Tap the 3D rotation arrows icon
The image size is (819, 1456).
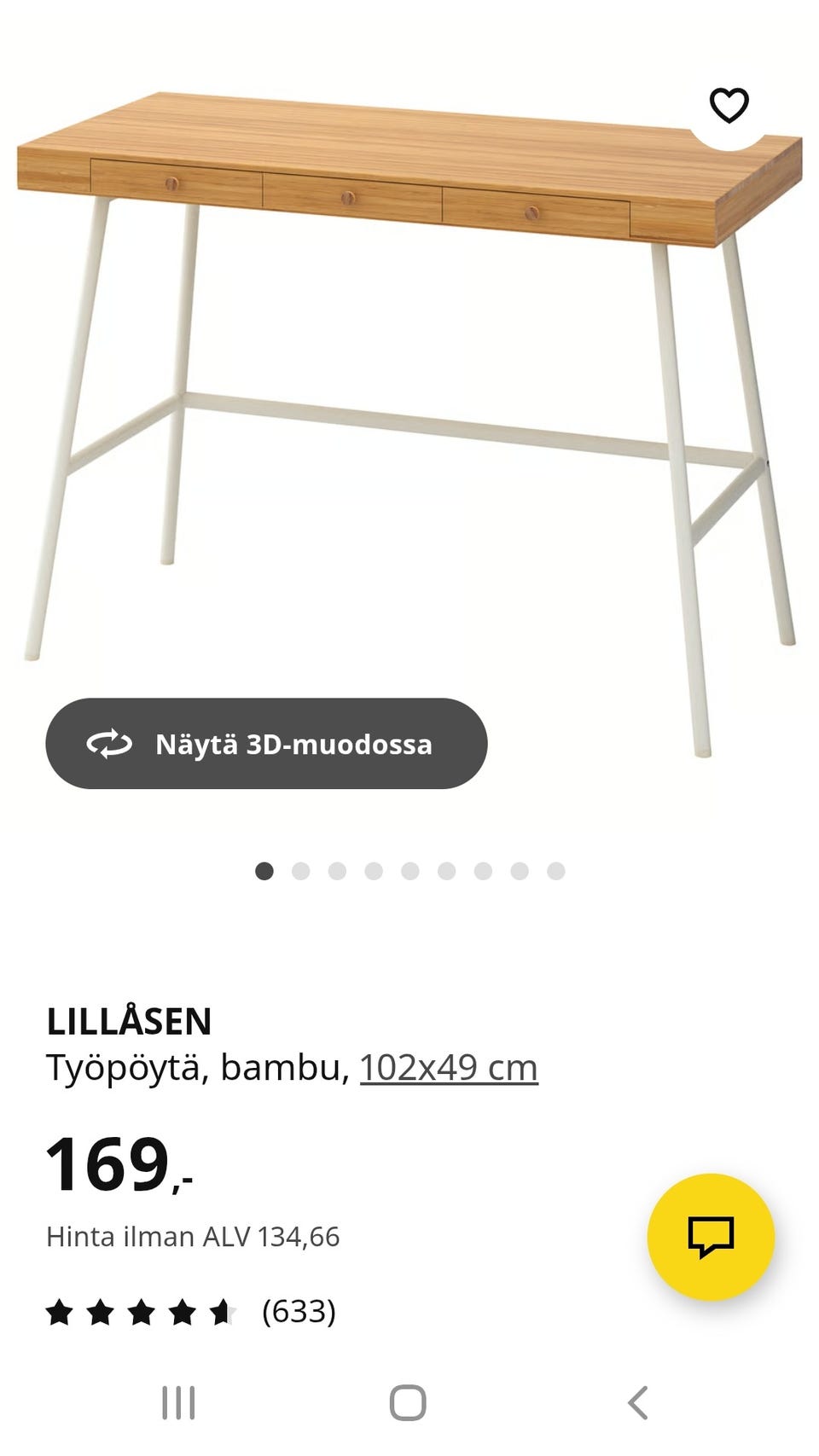coord(110,744)
